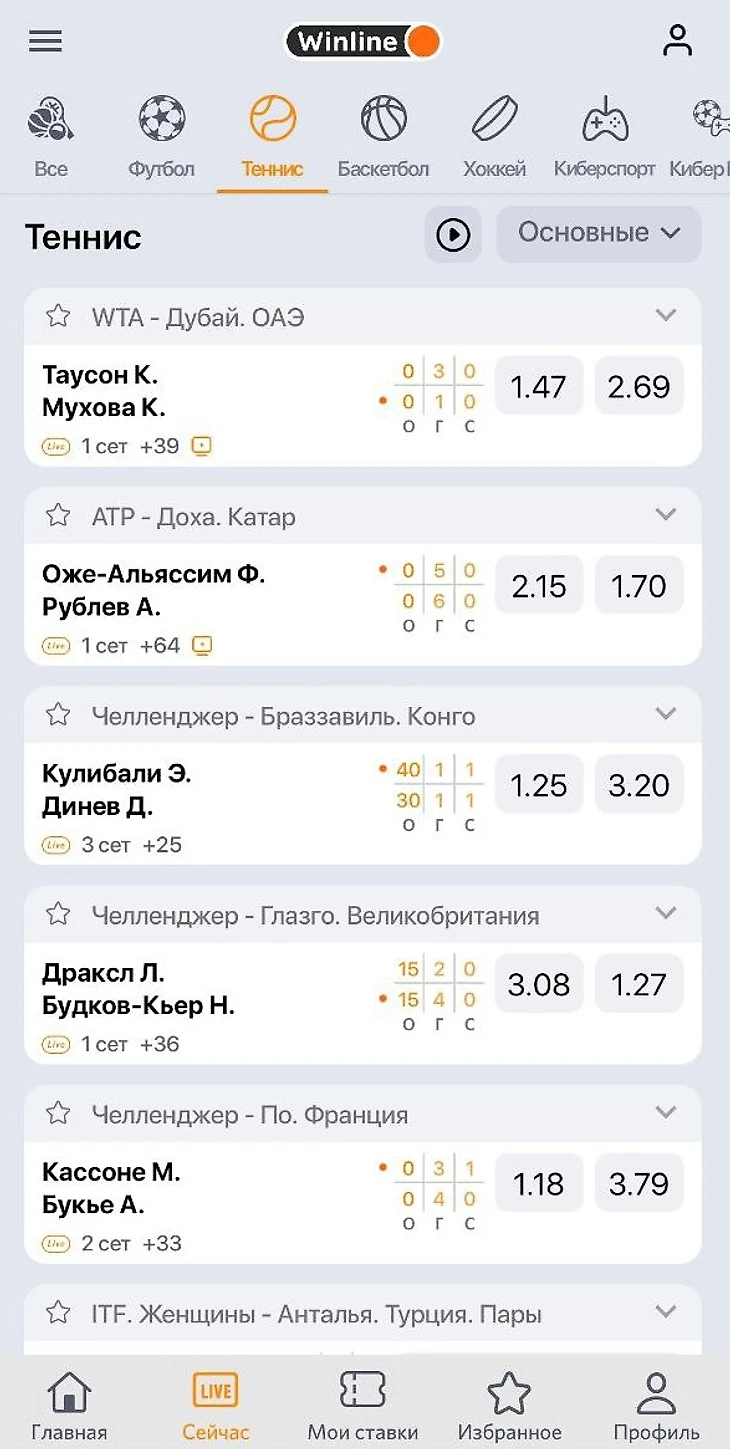Switch to the Хоккей sport tab

[x=494, y=137]
